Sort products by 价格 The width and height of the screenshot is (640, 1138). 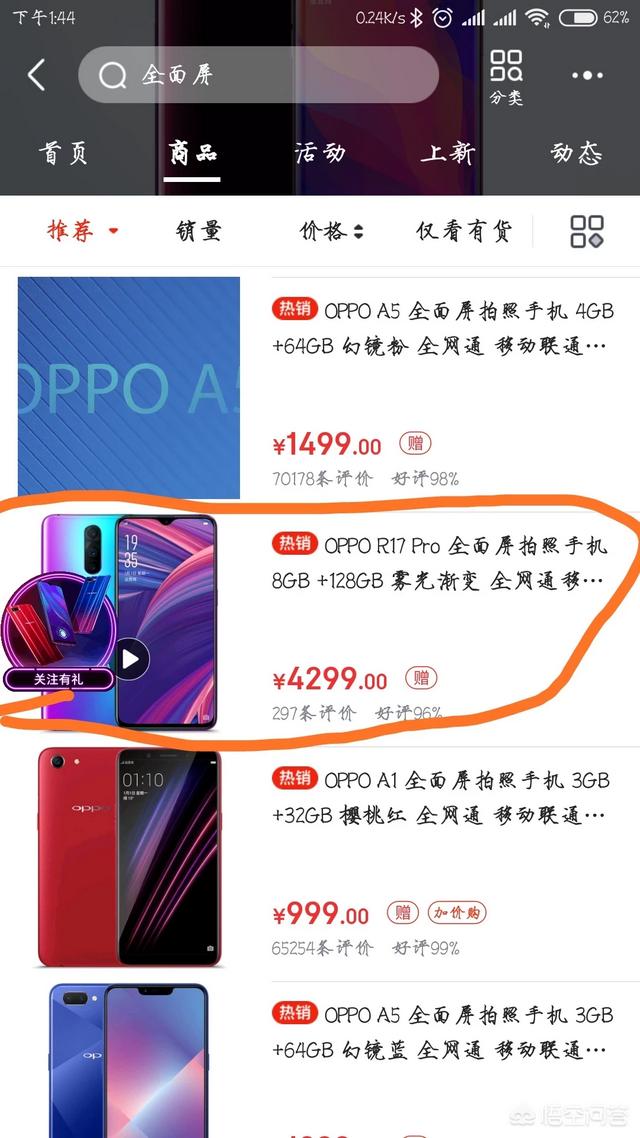[331, 232]
